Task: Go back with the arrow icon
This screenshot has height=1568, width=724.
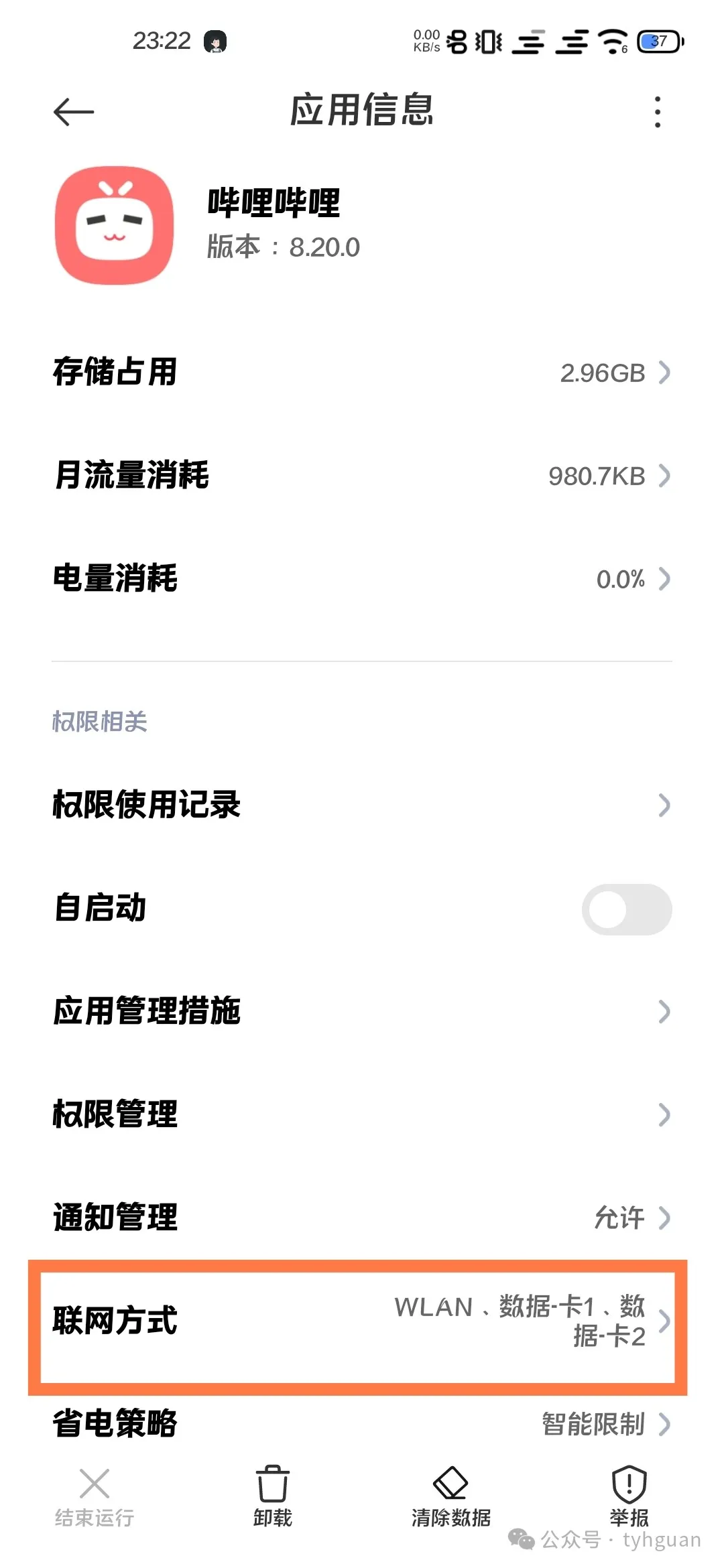Action: coord(74,112)
